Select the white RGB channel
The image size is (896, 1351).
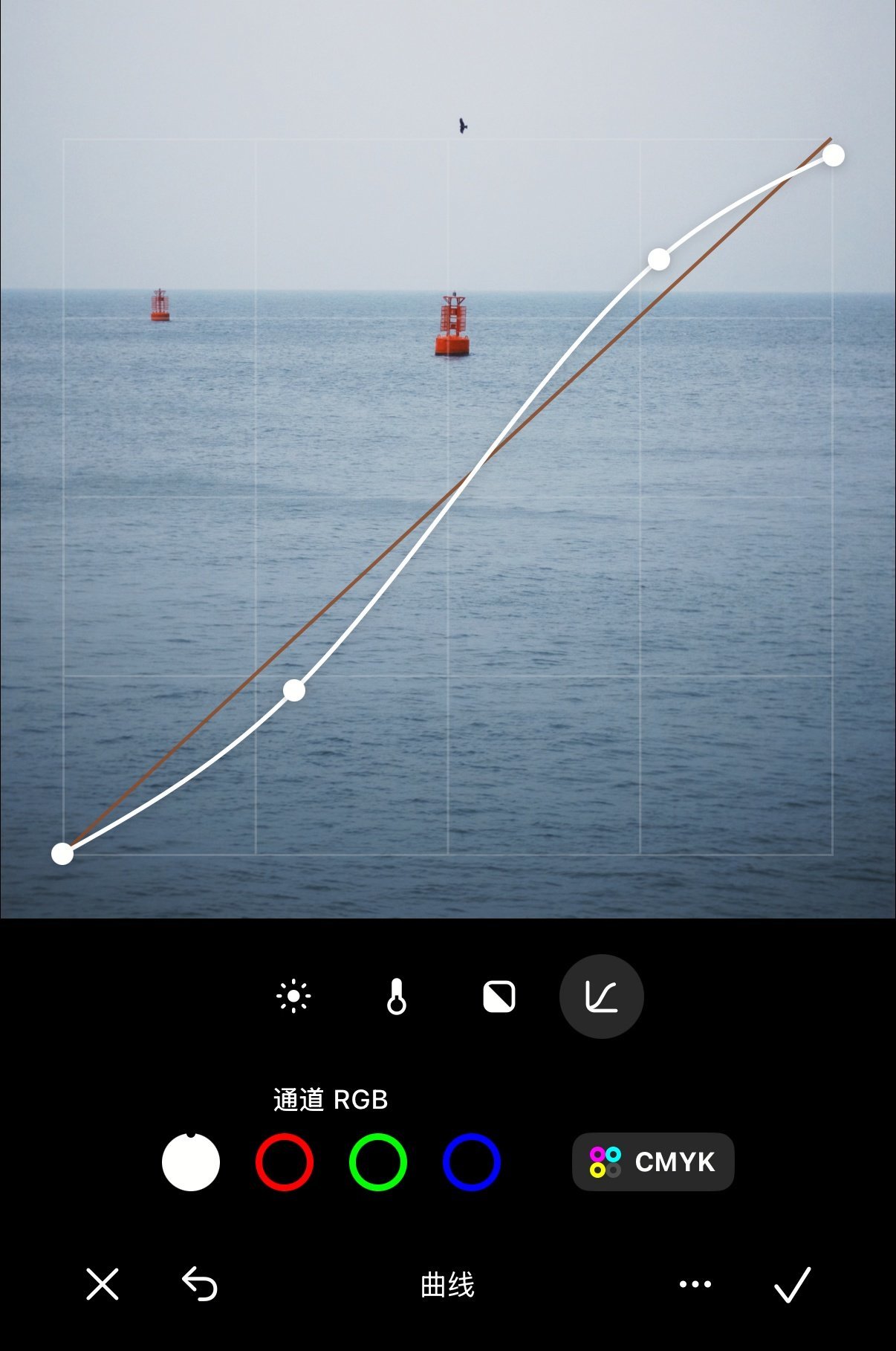click(x=191, y=1162)
